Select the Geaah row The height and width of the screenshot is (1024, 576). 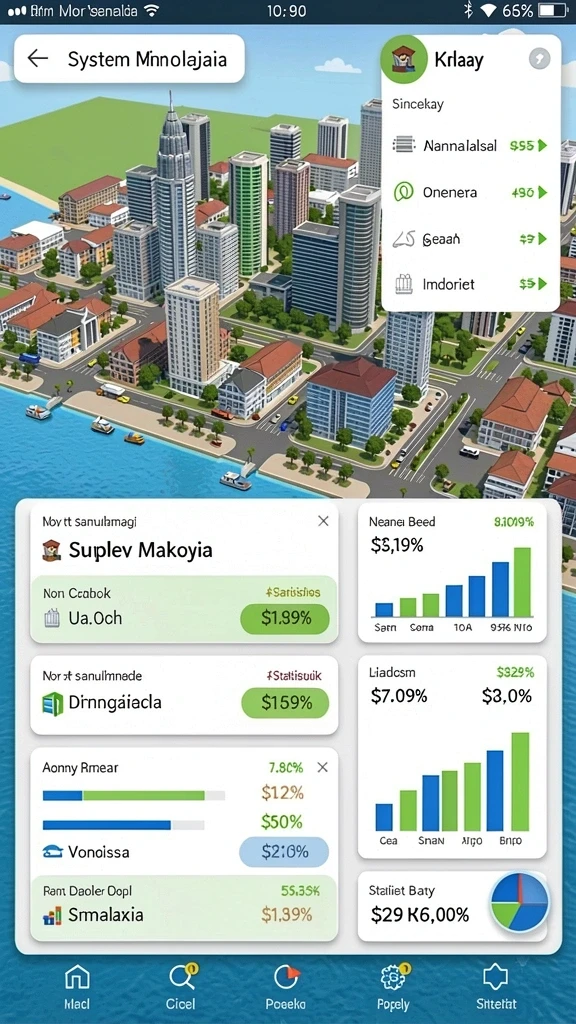click(470, 239)
